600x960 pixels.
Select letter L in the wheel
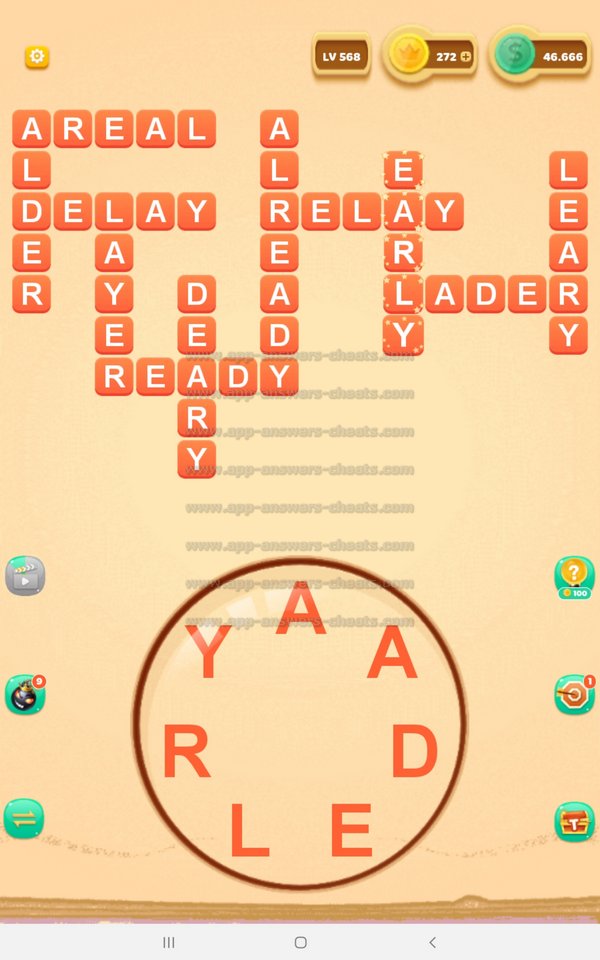[249, 832]
